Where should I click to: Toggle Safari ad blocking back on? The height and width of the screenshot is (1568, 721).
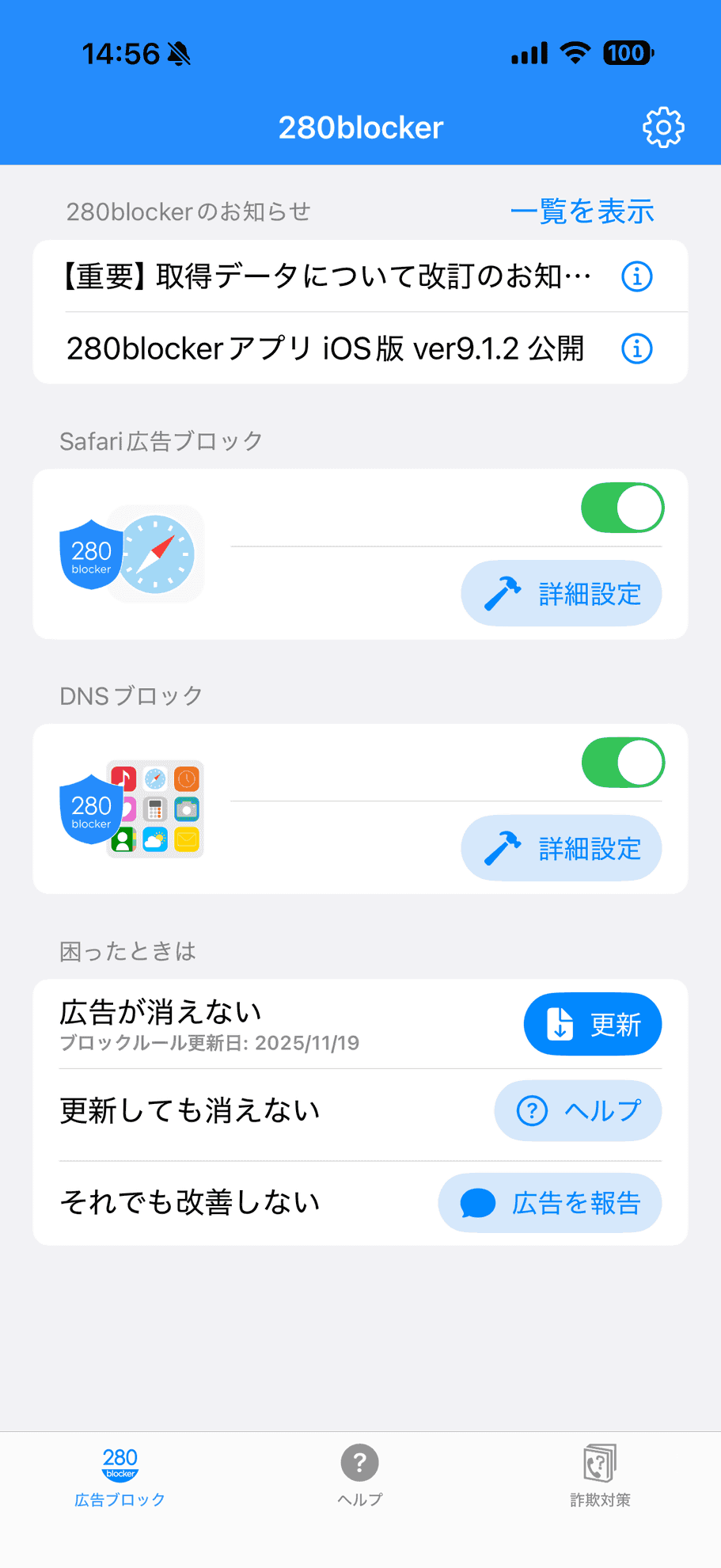pos(622,508)
